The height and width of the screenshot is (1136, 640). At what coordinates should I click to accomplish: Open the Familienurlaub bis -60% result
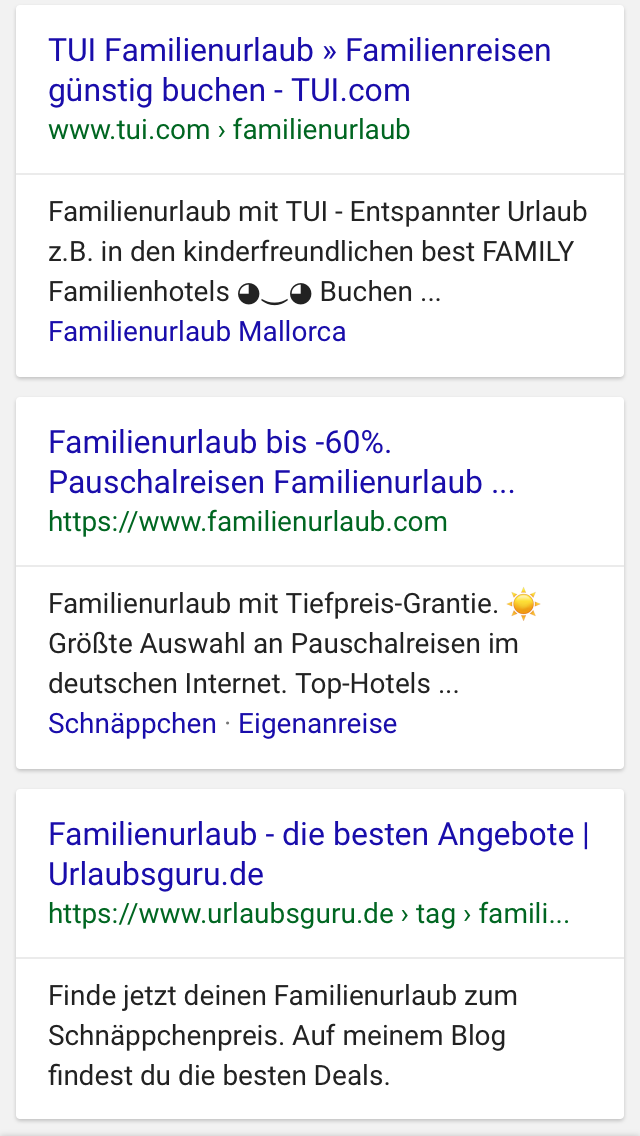tap(281, 462)
